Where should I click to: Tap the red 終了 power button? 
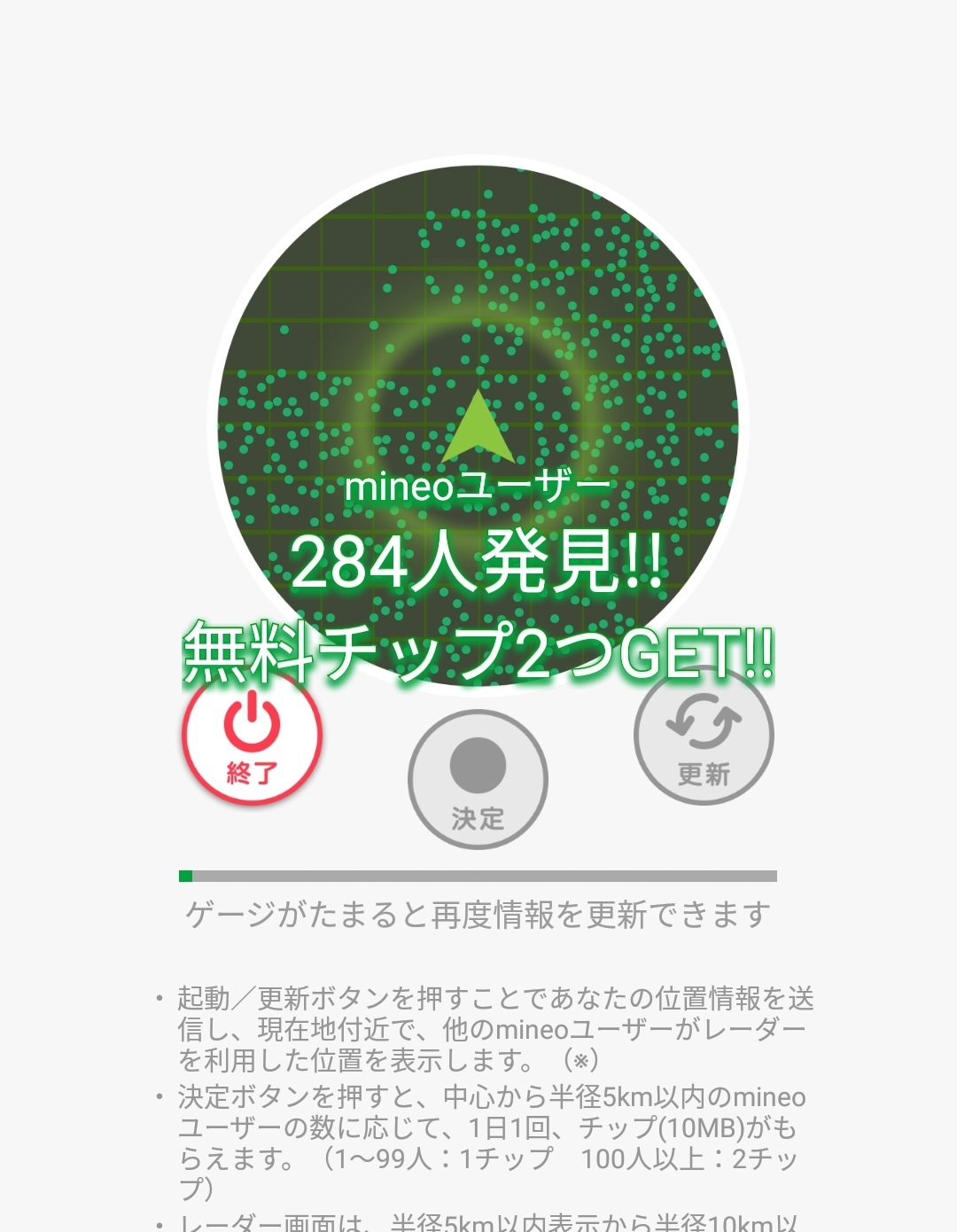253,735
